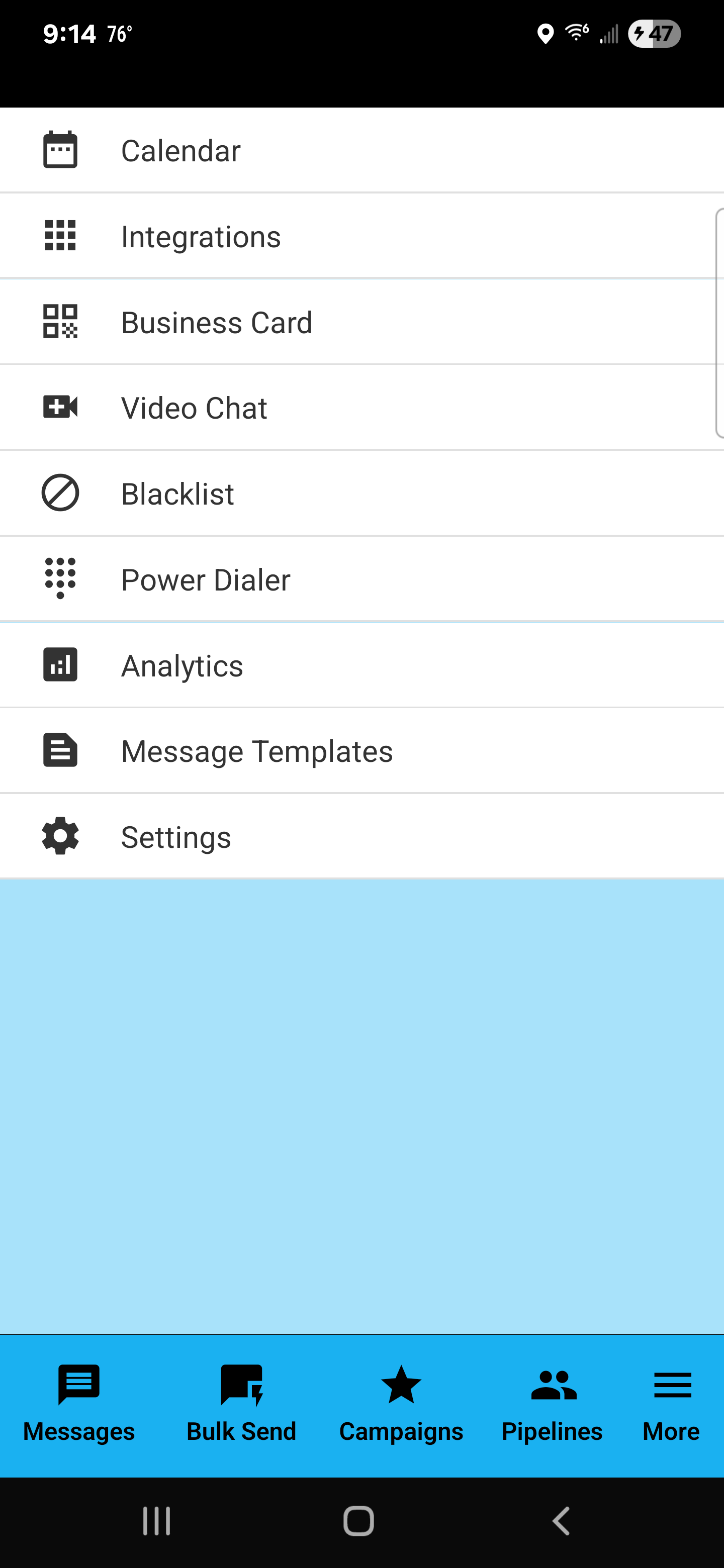Open the Settings gear icon
Screen dimensions: 724x1568
click(60, 836)
